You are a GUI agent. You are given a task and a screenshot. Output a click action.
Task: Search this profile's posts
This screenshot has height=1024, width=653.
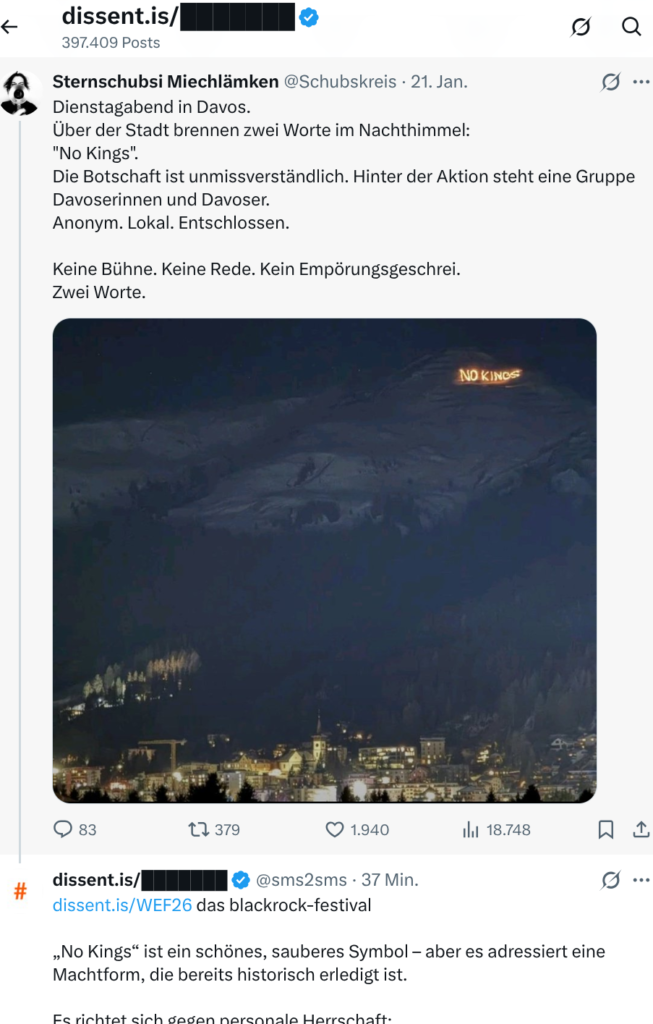click(631, 27)
